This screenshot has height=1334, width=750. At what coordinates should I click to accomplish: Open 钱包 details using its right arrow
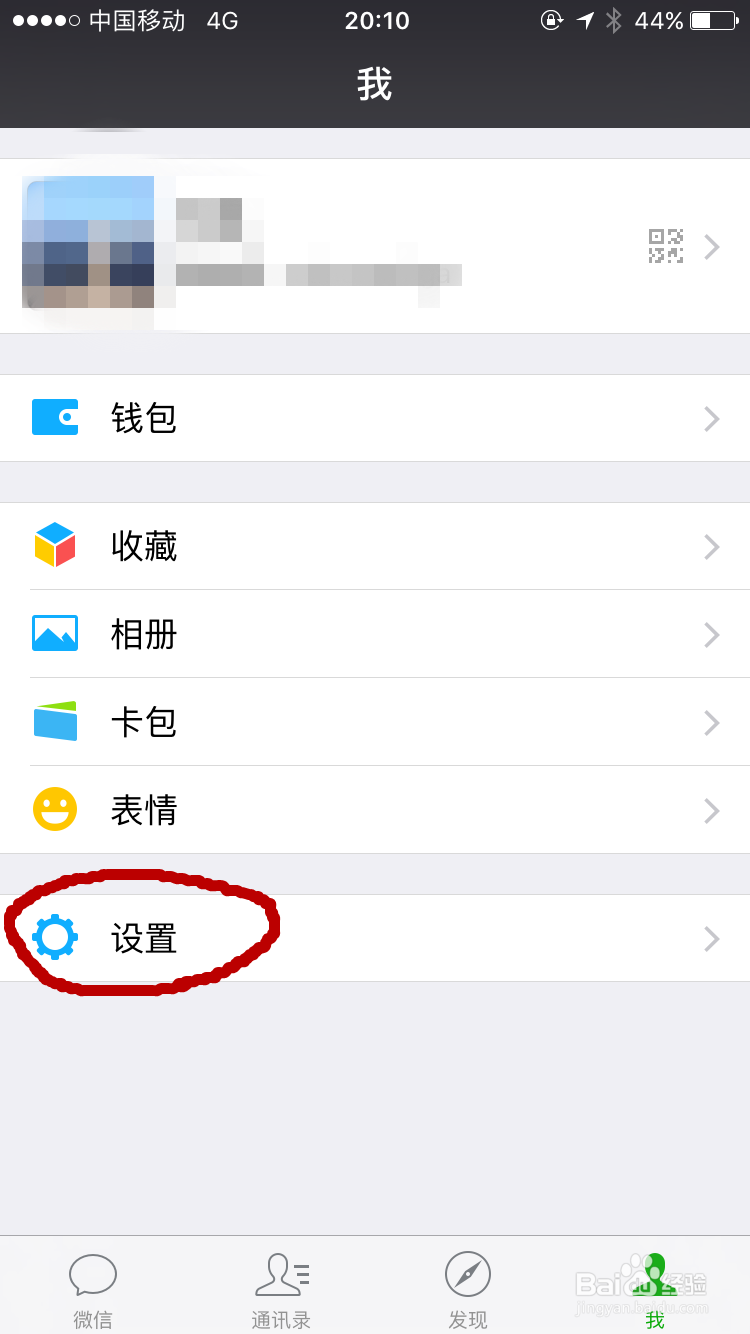coord(712,418)
